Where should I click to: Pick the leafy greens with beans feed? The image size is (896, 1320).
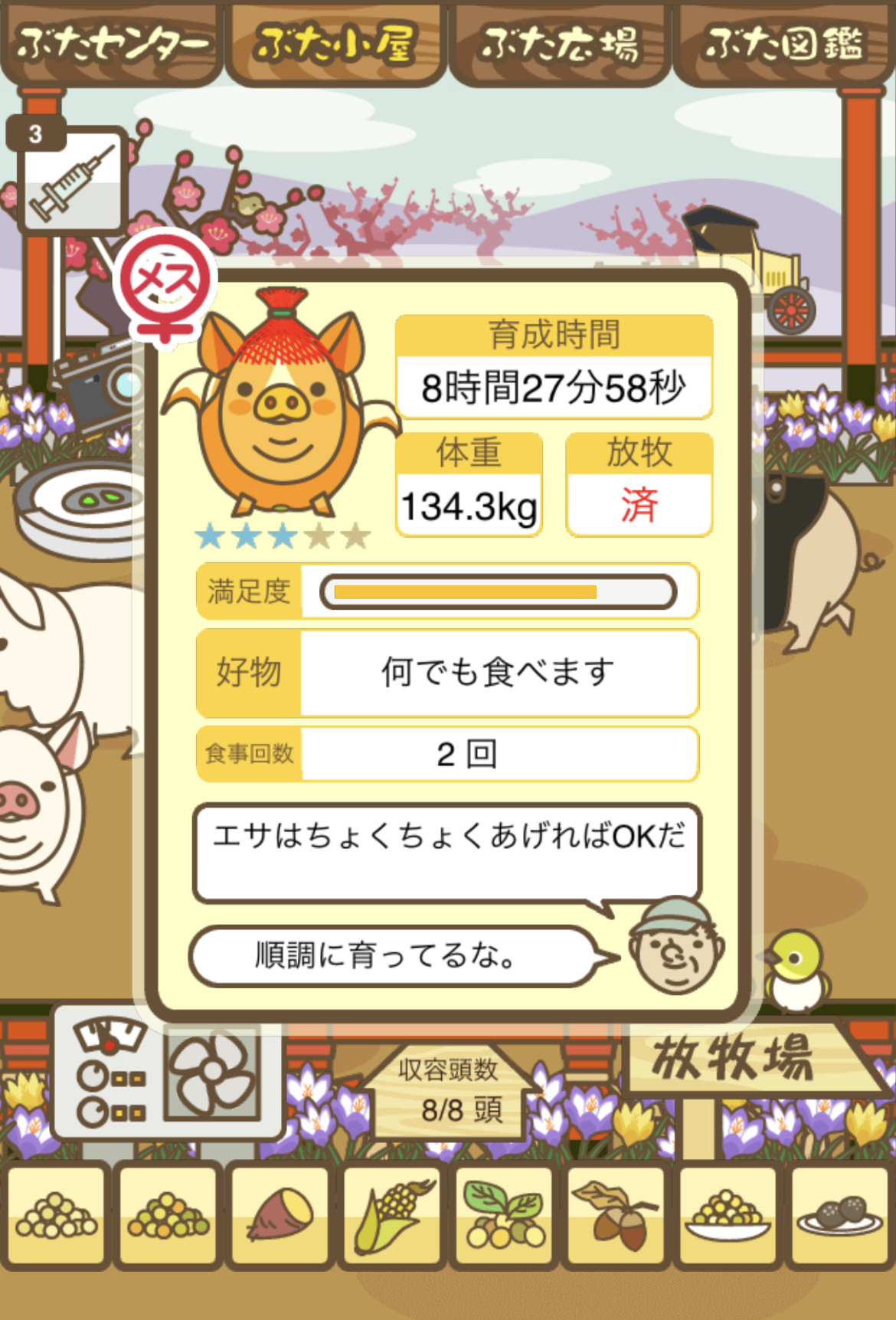504,1215
